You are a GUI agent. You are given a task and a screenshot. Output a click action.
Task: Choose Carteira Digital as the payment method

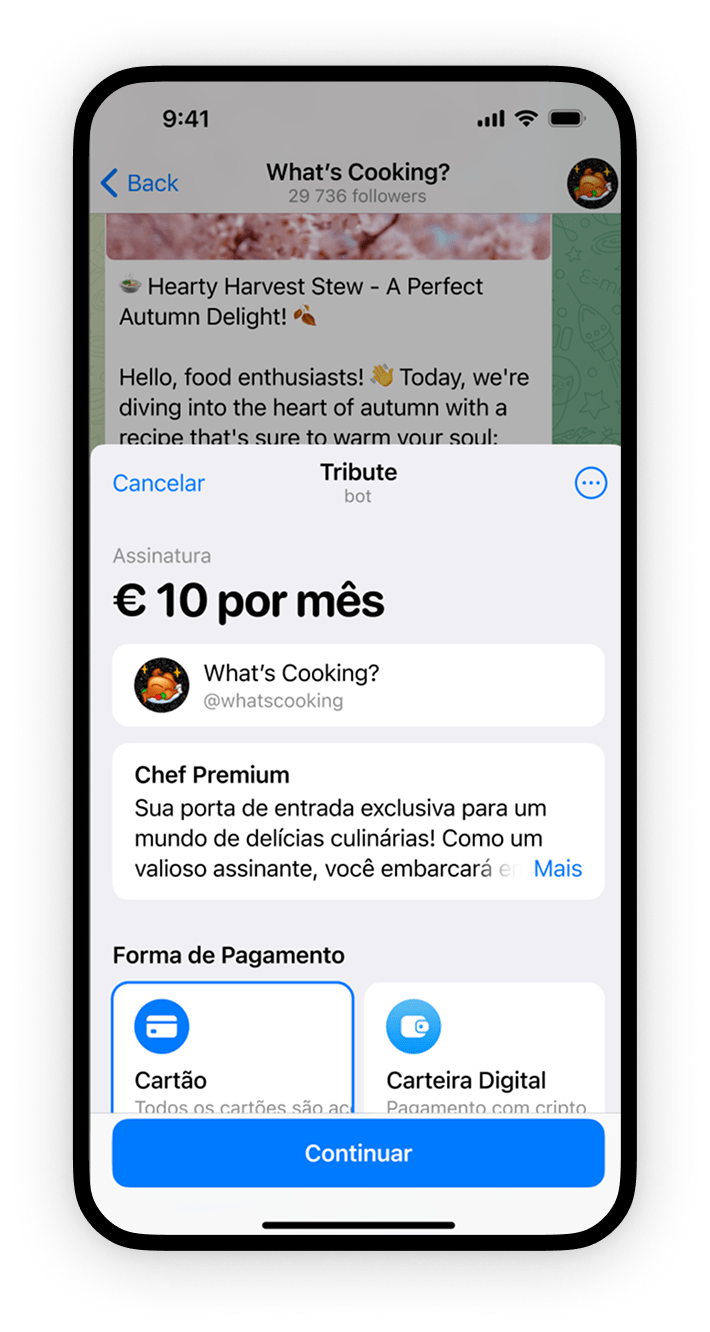point(484,1048)
